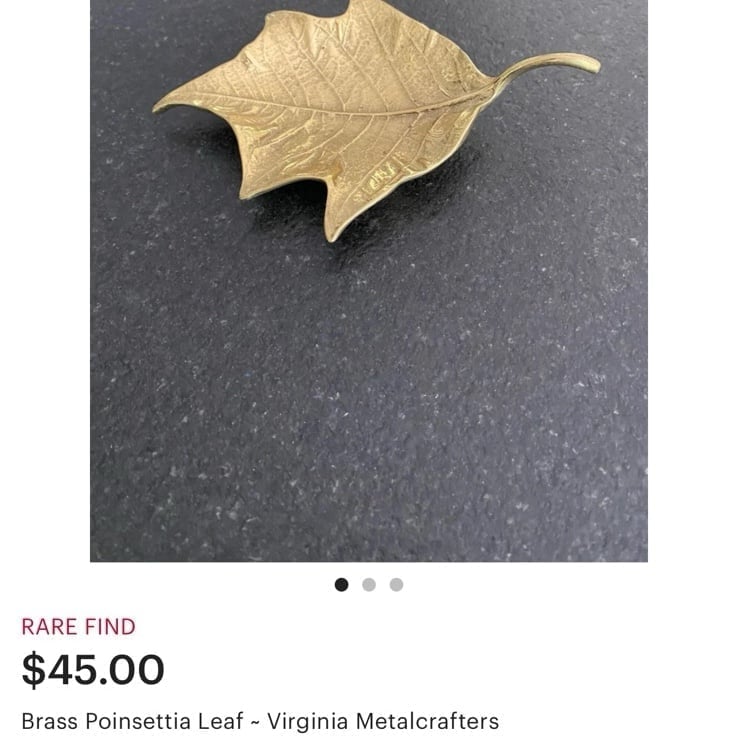Open the brass leaf product photo
The image size is (737, 737).
369,280
